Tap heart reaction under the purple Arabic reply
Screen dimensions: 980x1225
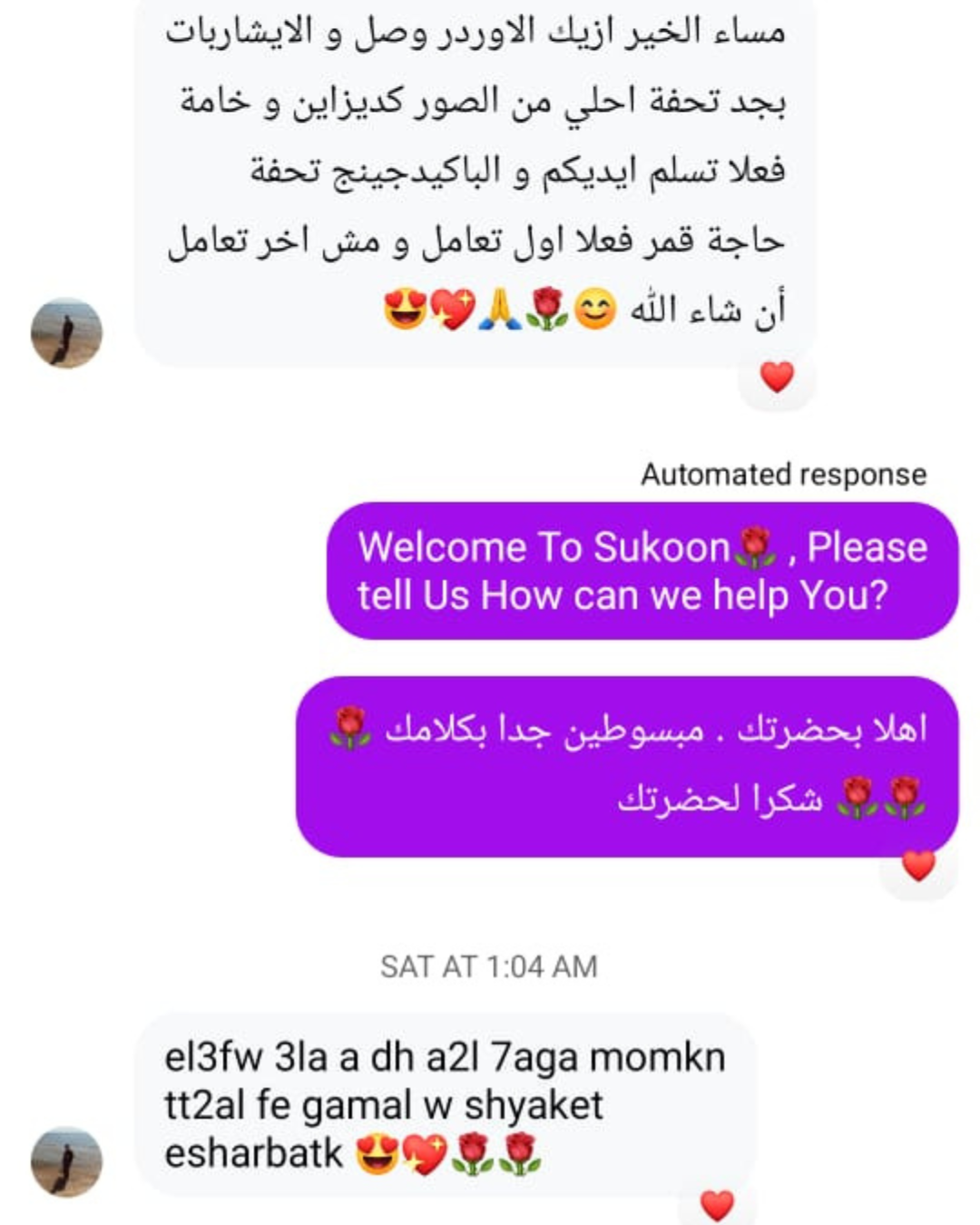[x=918, y=867]
